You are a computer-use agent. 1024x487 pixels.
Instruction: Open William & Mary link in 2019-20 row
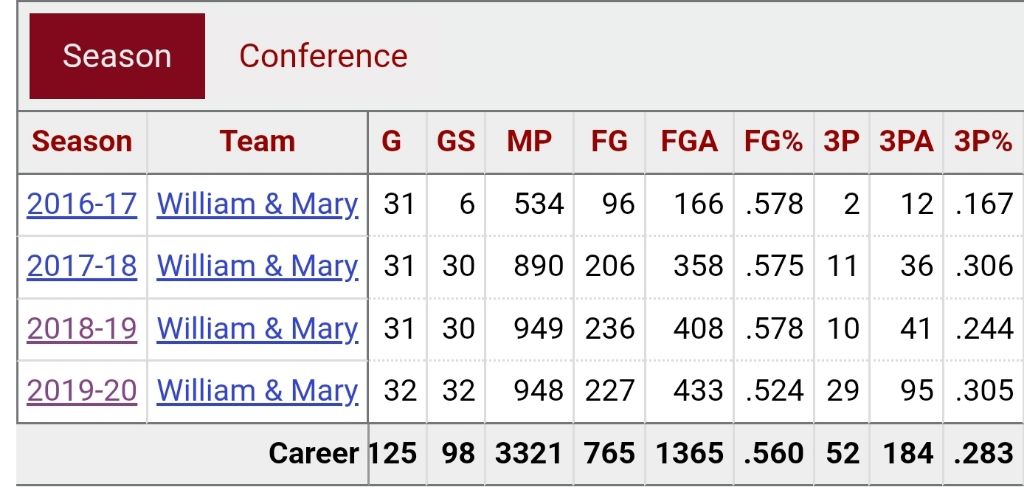[257, 390]
